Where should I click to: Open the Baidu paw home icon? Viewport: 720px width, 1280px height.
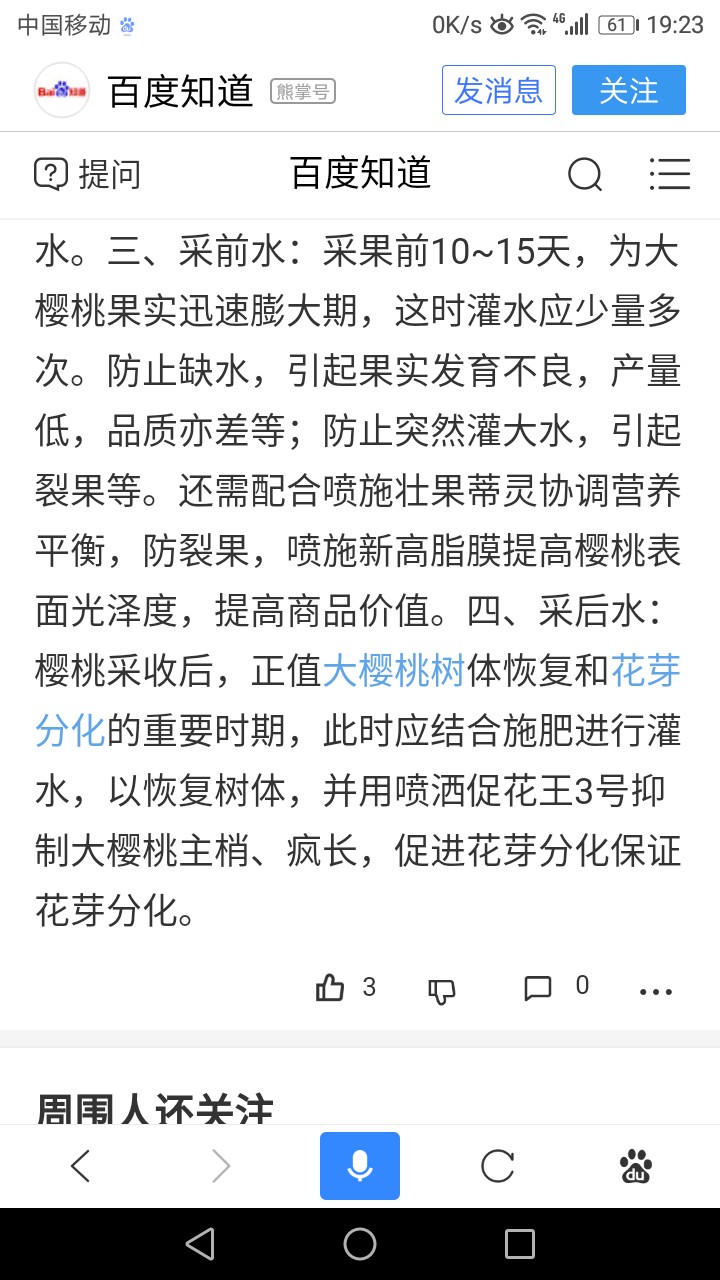coord(636,1166)
